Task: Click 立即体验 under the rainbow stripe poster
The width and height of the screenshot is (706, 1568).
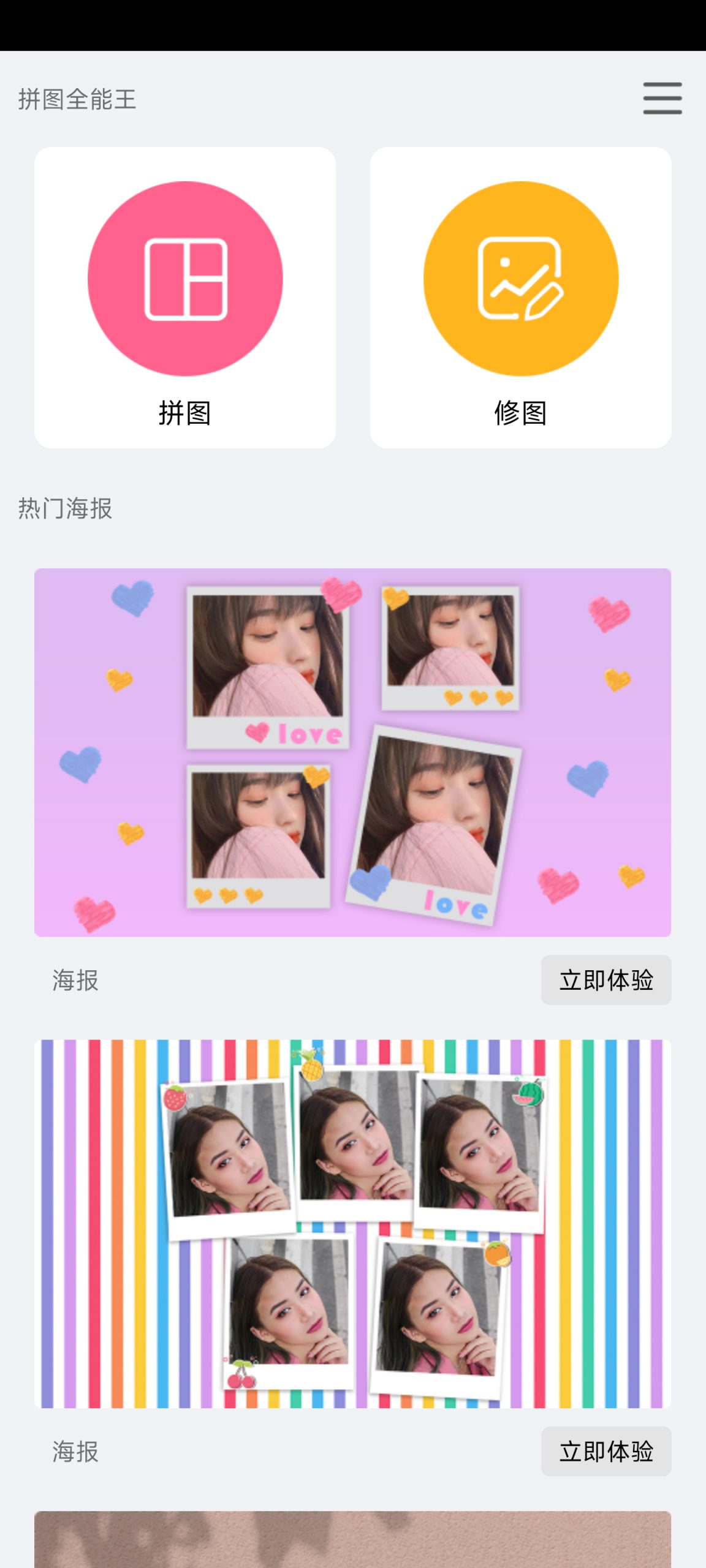Action: click(606, 1452)
